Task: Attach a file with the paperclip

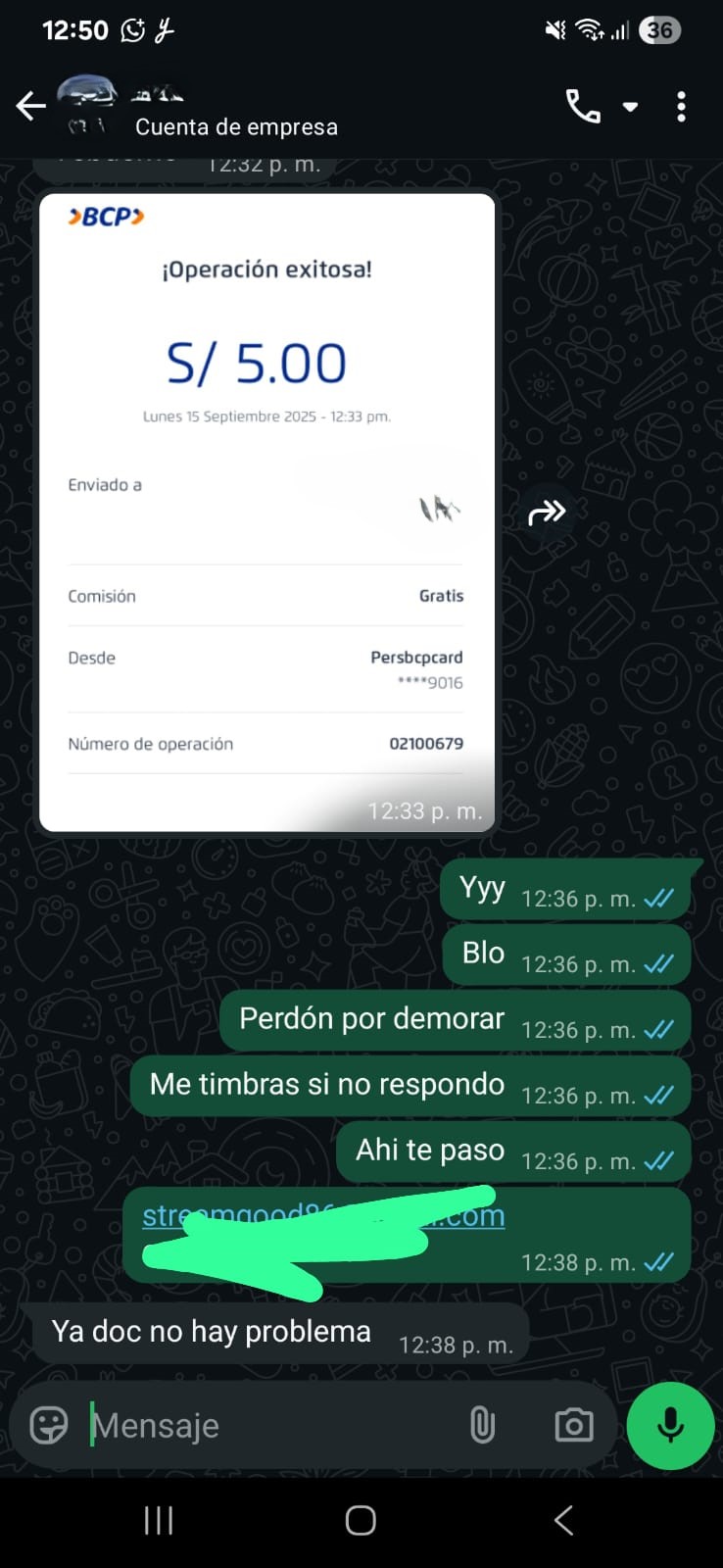Action: click(x=482, y=1425)
